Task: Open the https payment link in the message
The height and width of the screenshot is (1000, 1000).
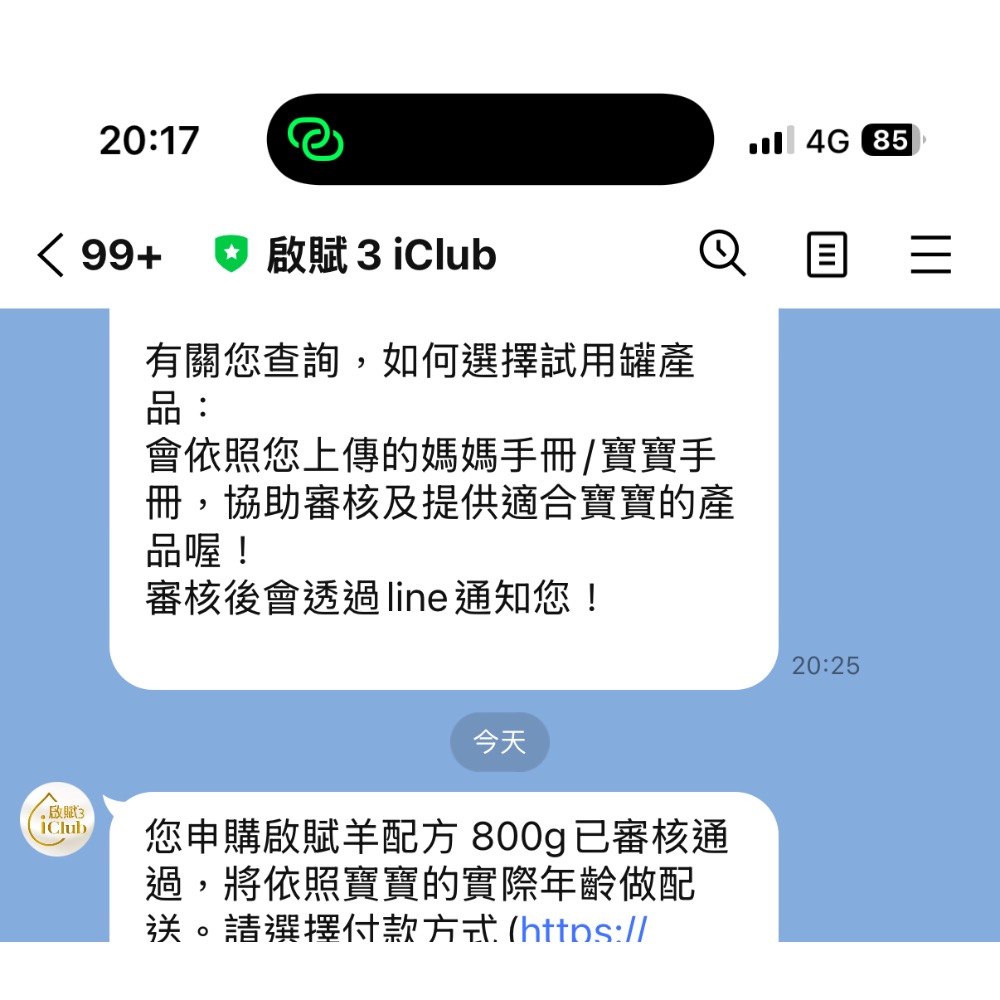Action: pyautogui.click(x=583, y=930)
